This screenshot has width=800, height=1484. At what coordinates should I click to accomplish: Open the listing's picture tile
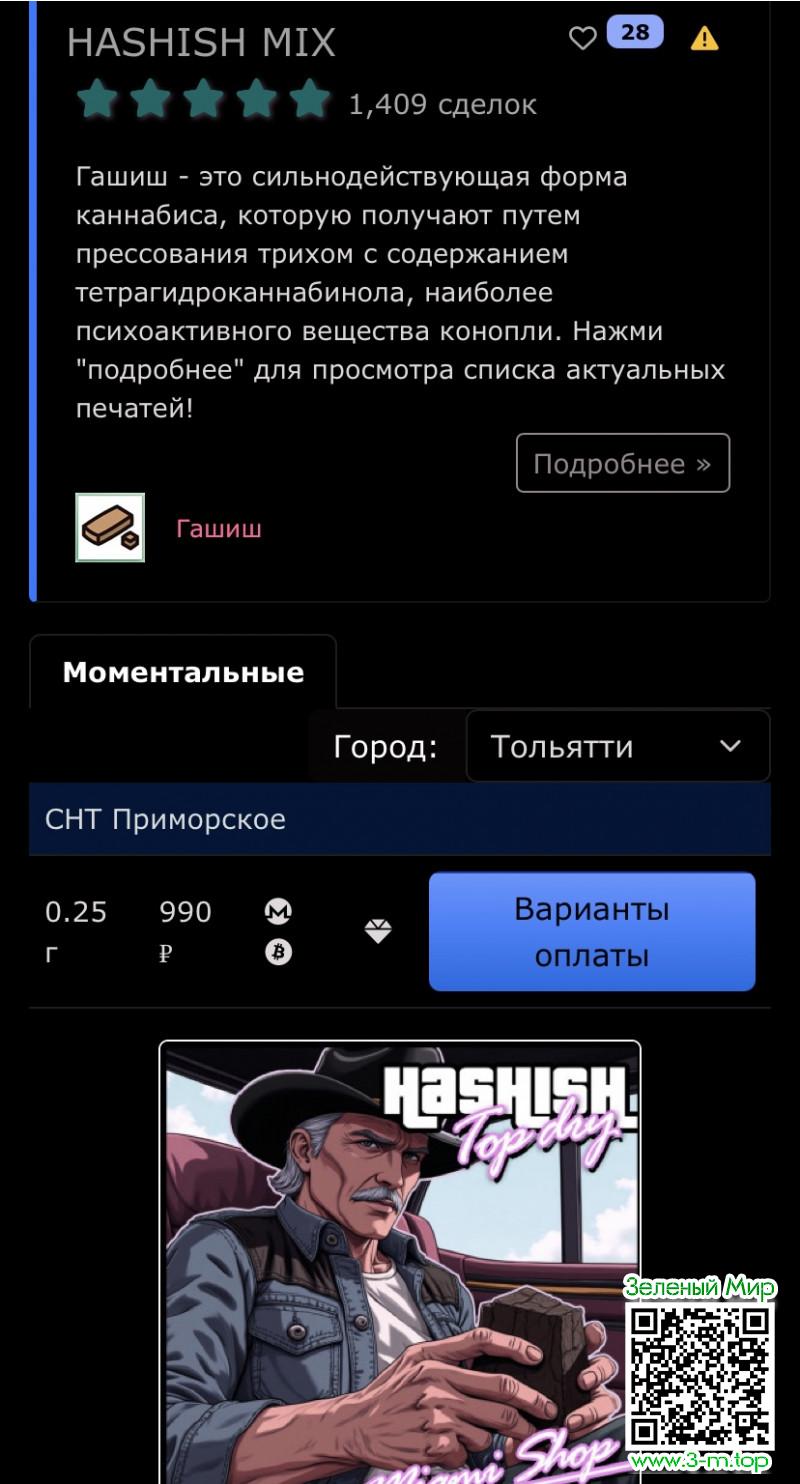(x=399, y=1260)
